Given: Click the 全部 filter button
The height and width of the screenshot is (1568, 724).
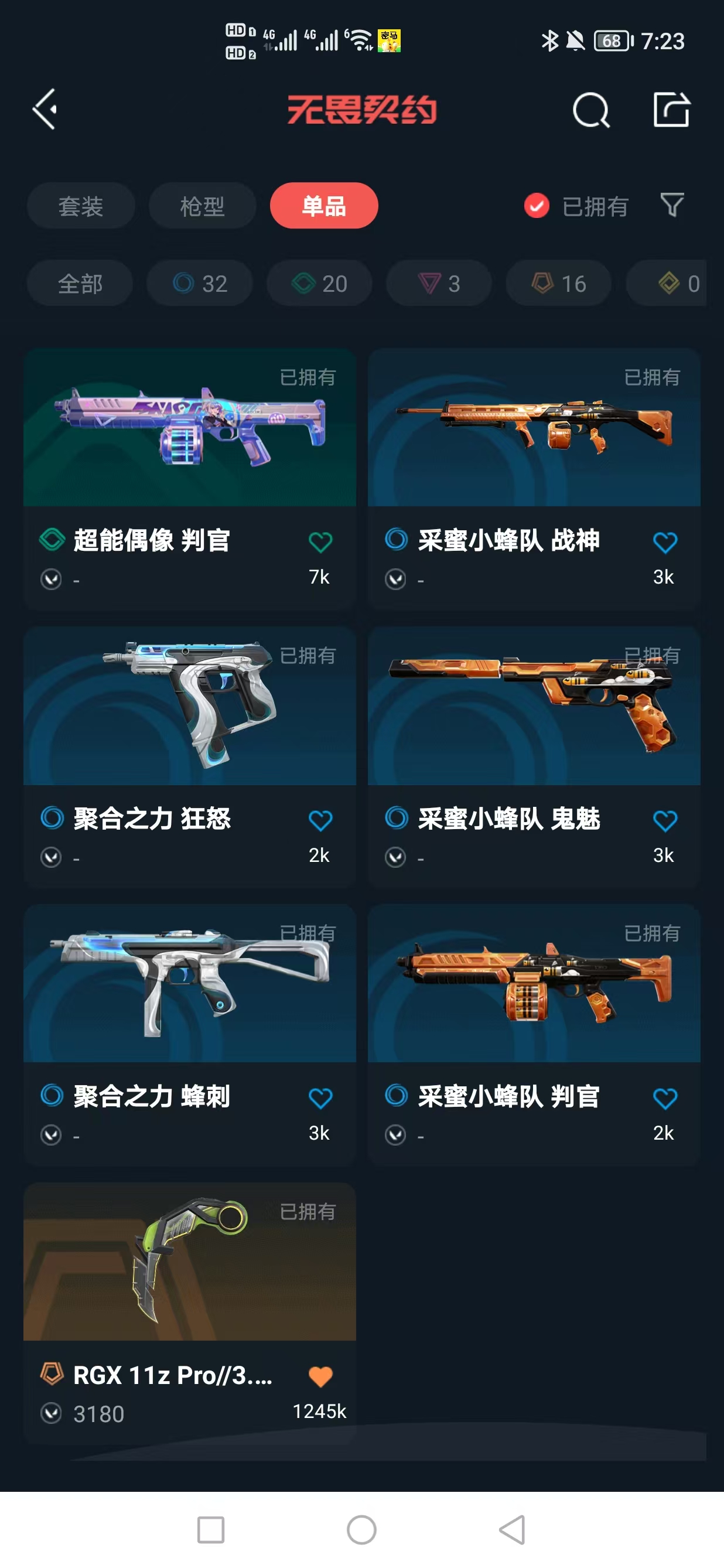Looking at the screenshot, I should point(80,283).
